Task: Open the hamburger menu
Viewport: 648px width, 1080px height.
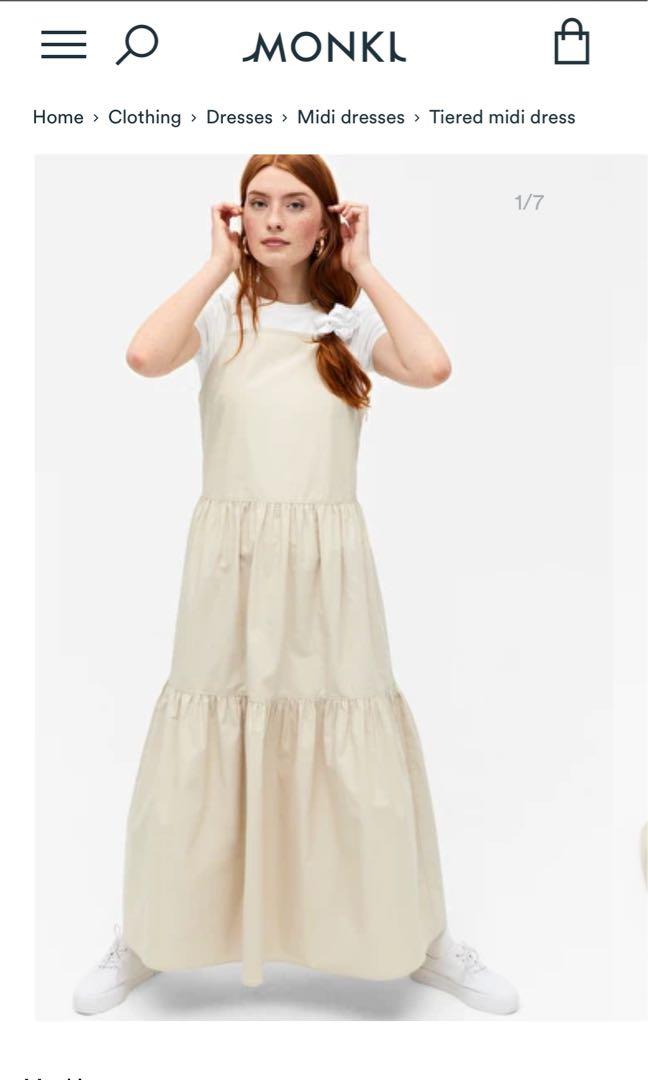Action: pos(63,45)
